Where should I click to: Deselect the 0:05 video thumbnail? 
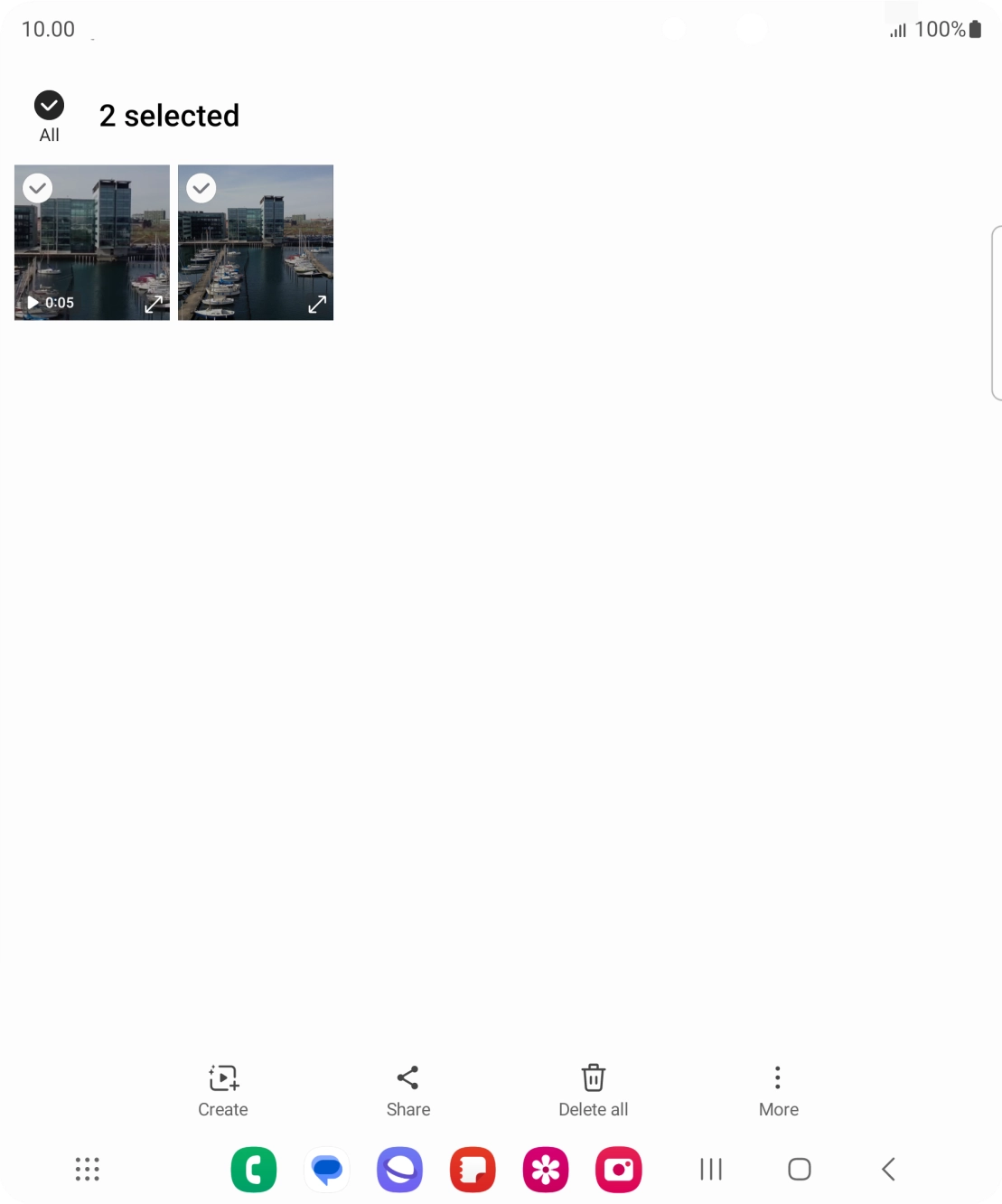[37, 188]
